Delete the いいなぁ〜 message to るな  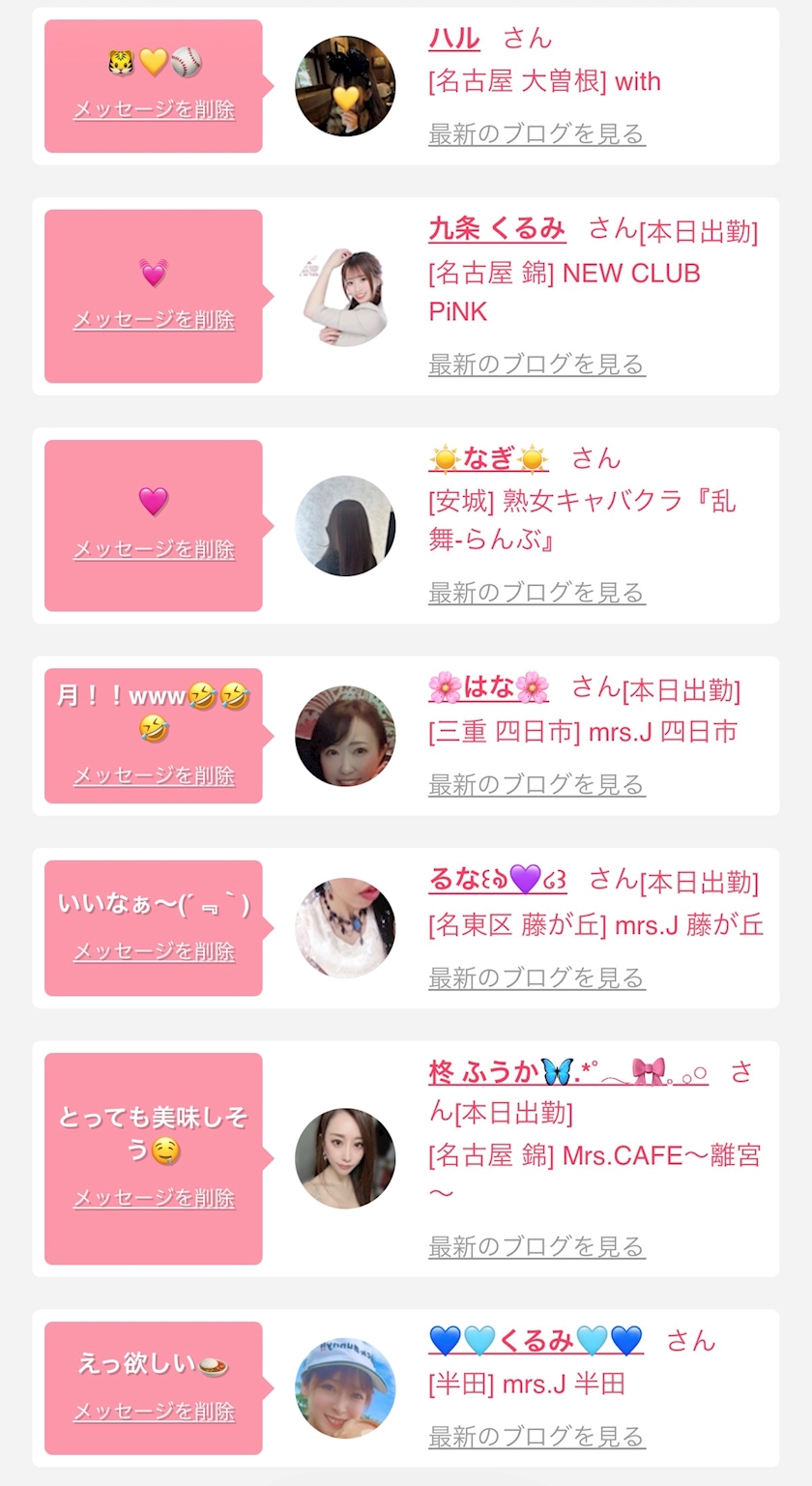[154, 951]
